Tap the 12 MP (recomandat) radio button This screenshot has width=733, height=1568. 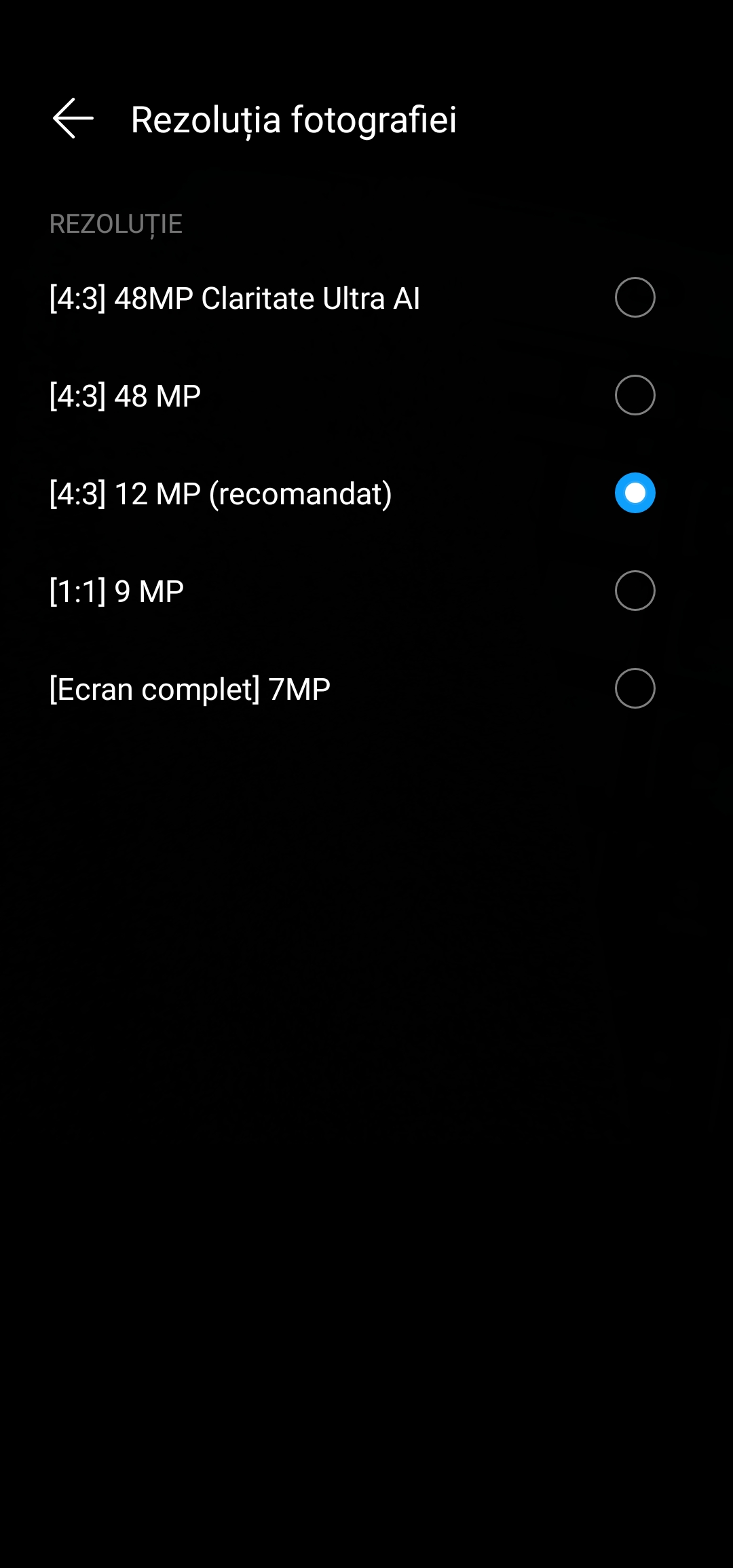click(x=635, y=493)
